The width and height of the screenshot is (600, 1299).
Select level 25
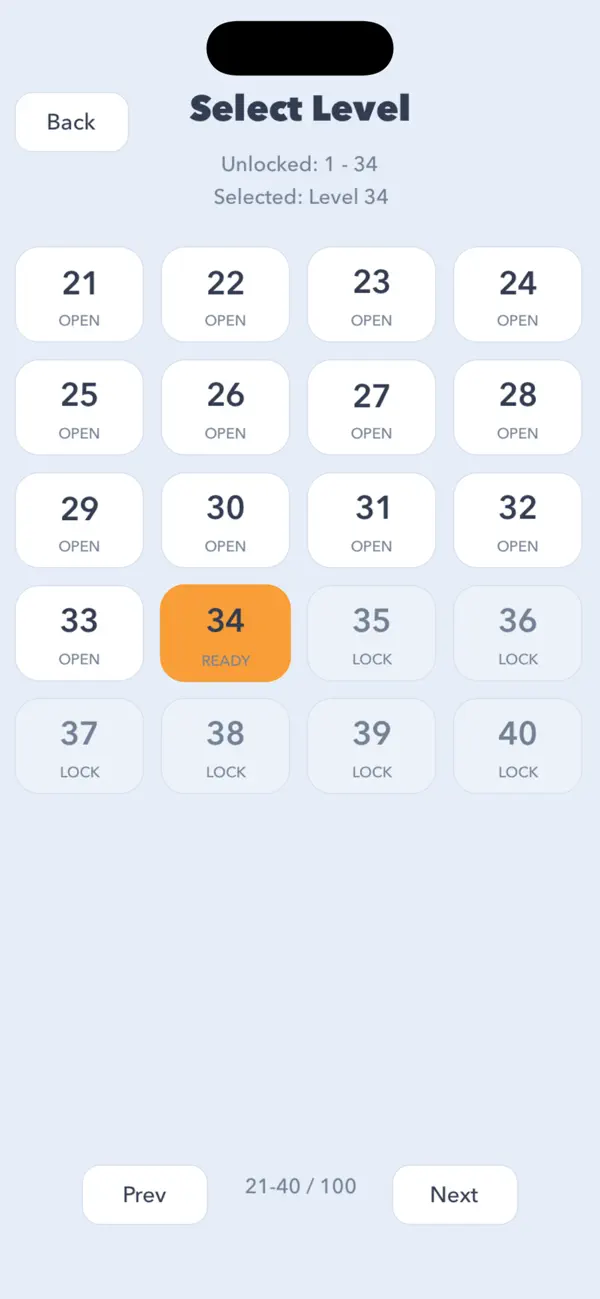[x=79, y=408]
